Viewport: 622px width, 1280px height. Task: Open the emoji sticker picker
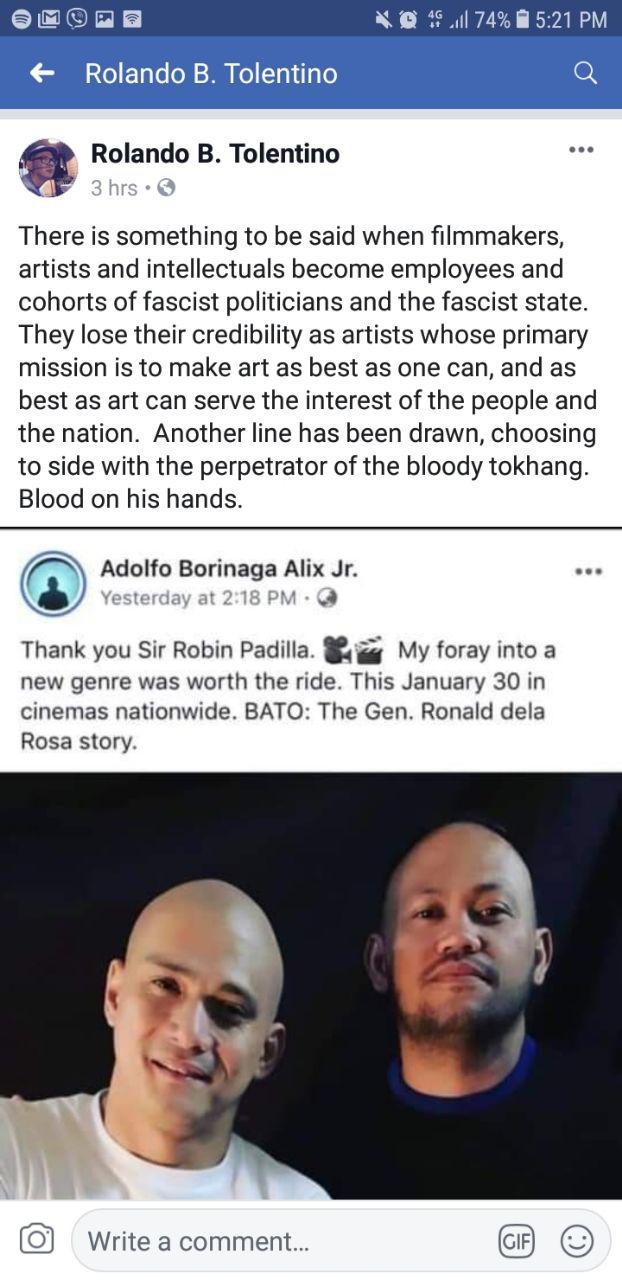point(576,1241)
